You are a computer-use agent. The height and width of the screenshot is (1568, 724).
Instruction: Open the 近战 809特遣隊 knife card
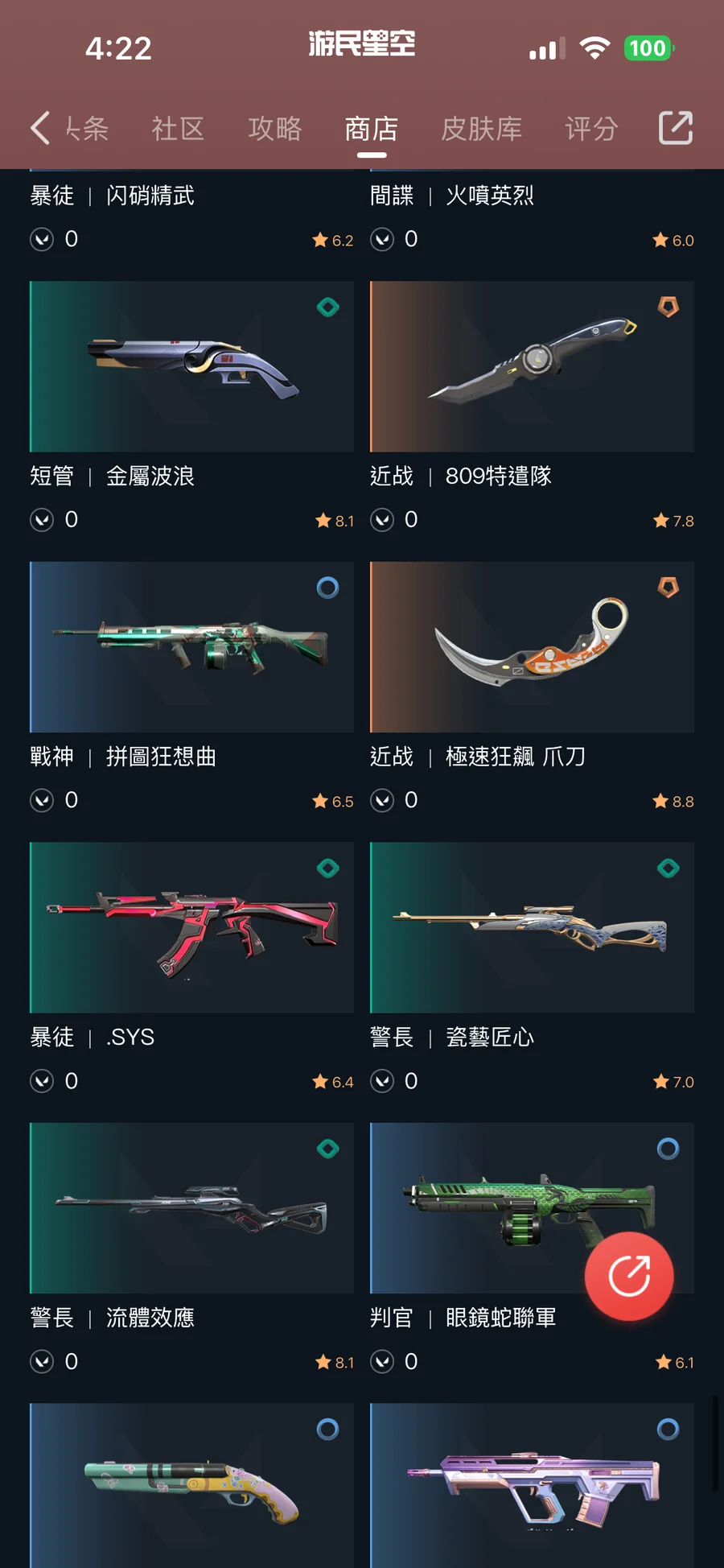click(532, 407)
